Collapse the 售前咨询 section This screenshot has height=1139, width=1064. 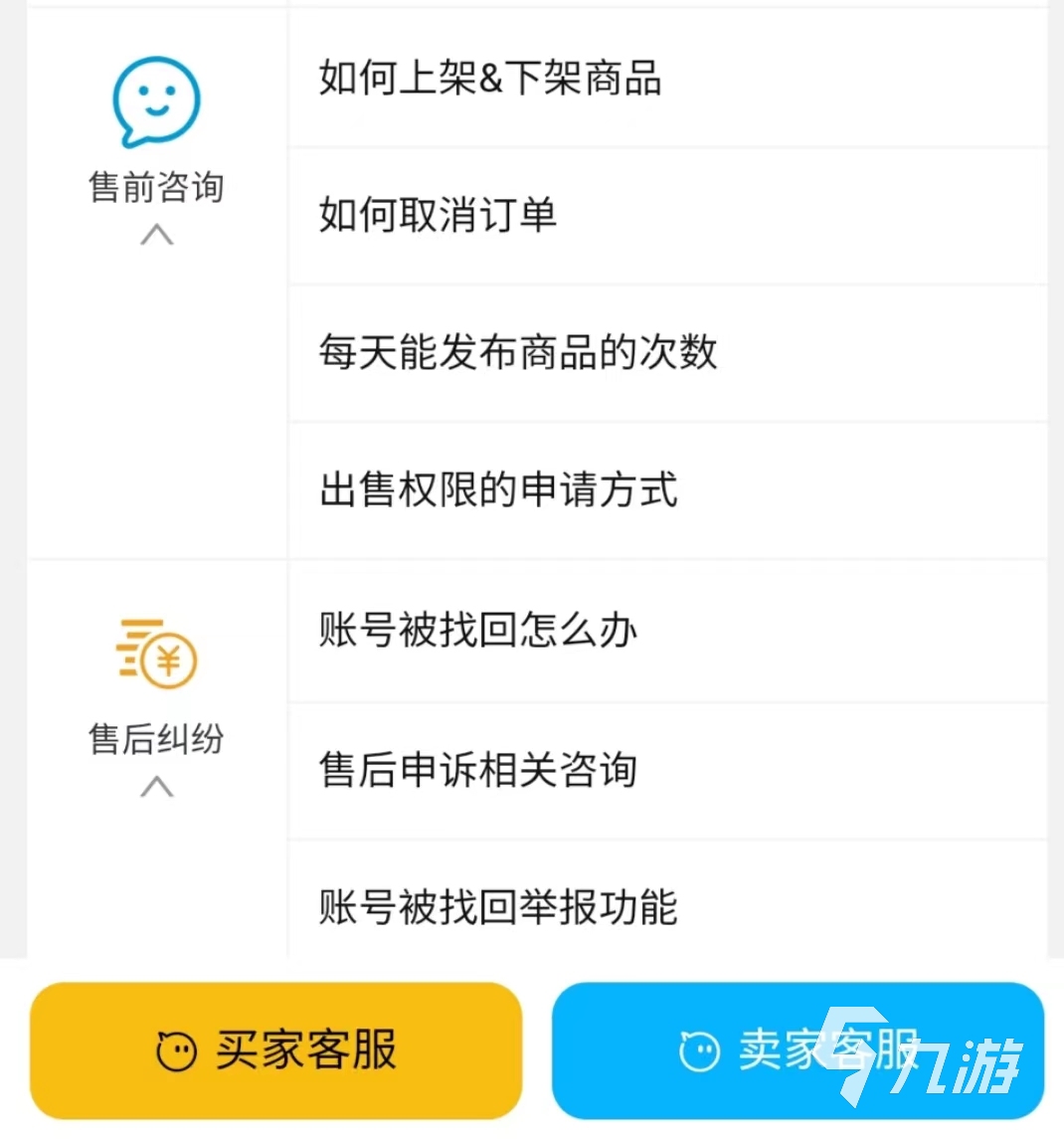(156, 236)
